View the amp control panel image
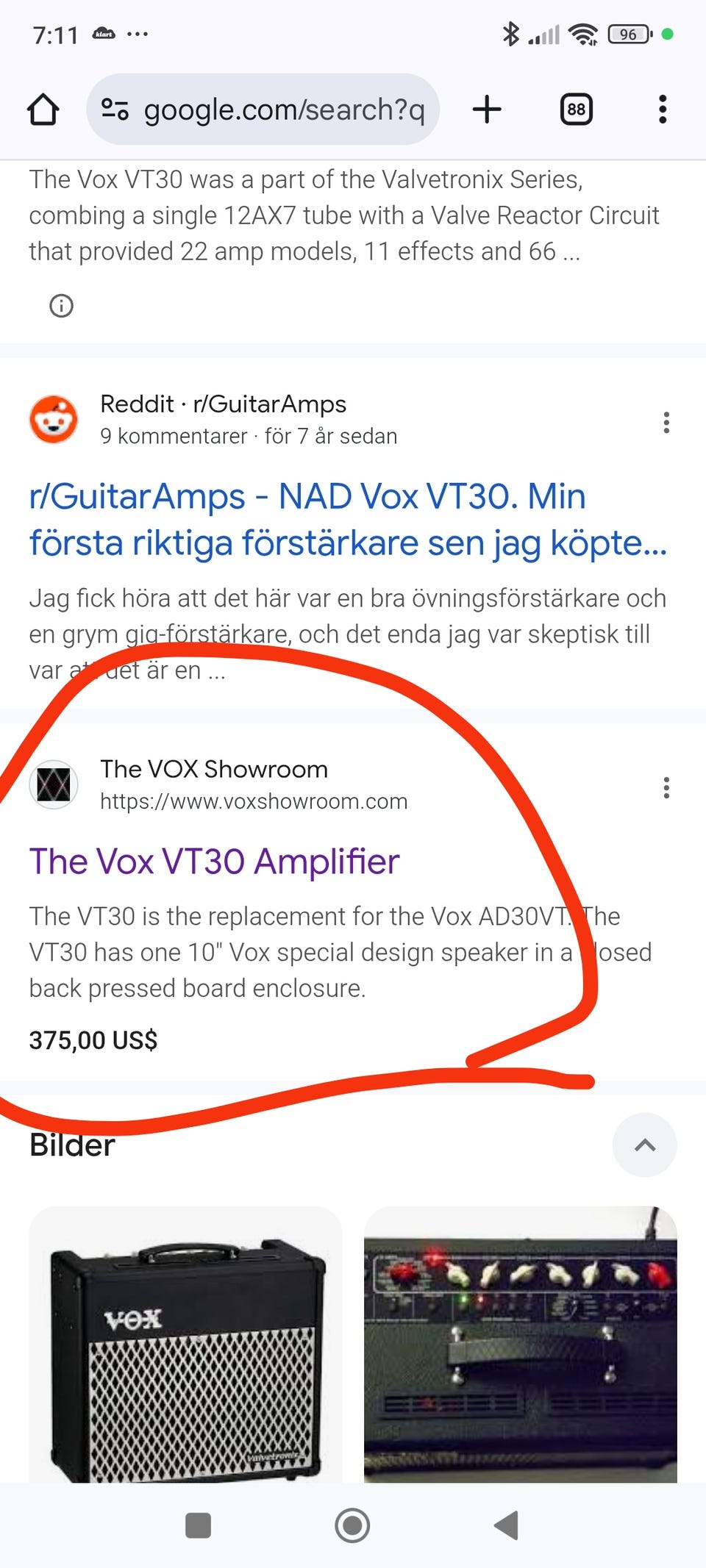Image resolution: width=706 pixels, height=1568 pixels. [521, 1344]
